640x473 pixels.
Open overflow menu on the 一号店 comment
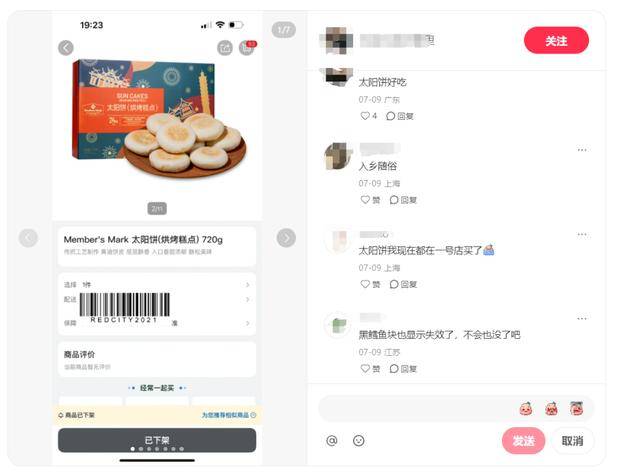582,235
